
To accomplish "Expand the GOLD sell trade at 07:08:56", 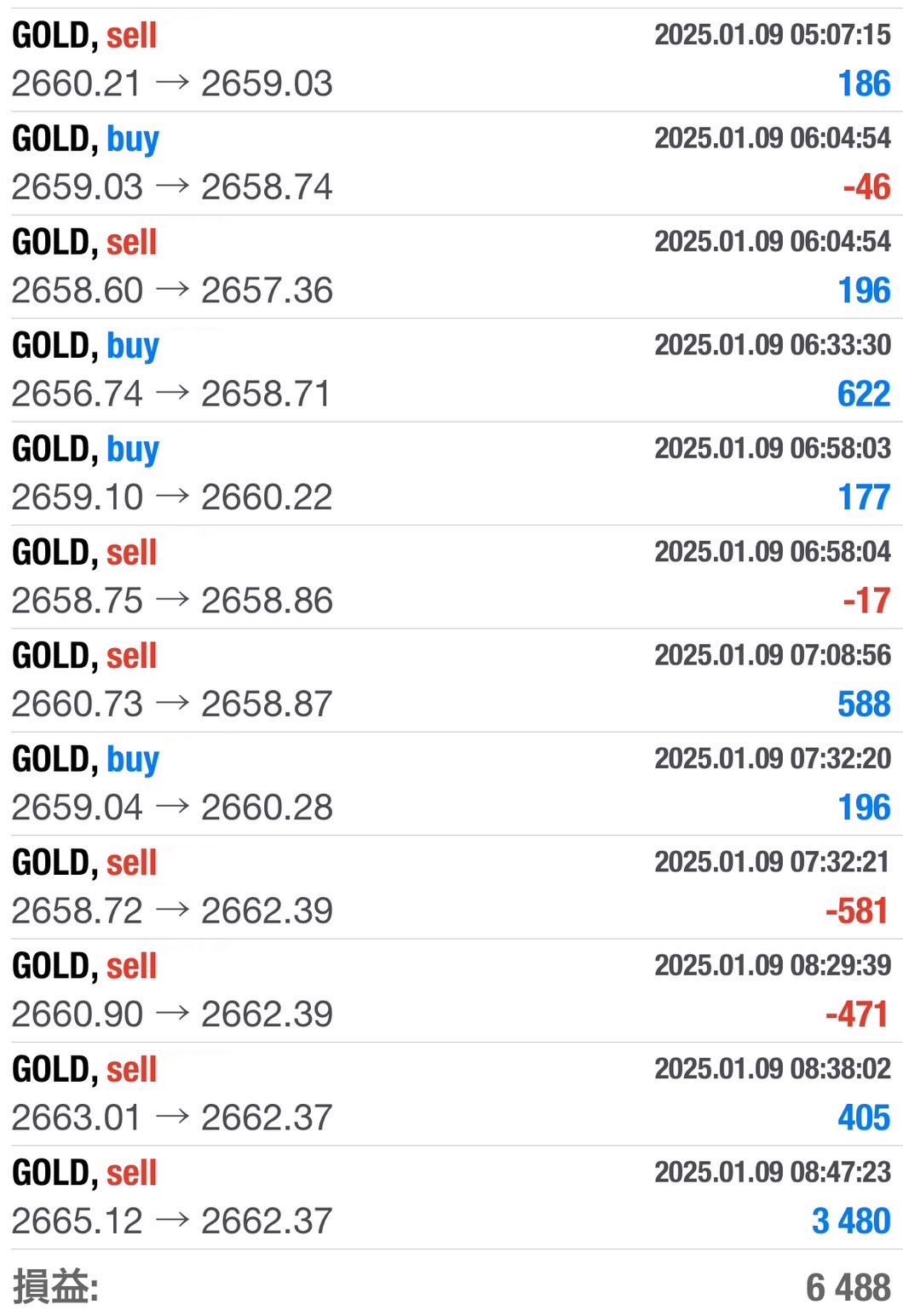I will click(451, 680).
